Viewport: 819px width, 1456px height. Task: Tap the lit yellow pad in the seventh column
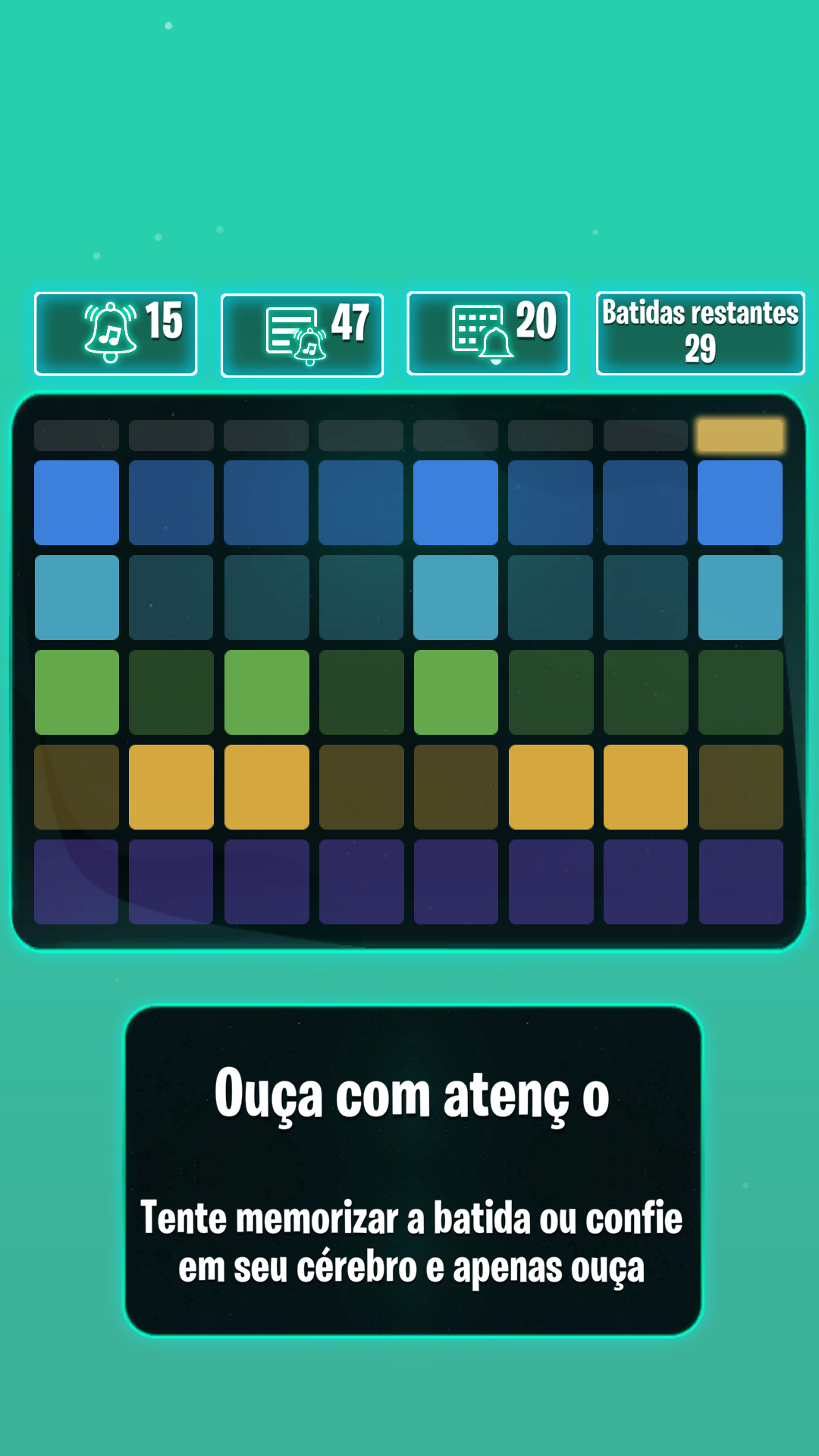coord(645,787)
